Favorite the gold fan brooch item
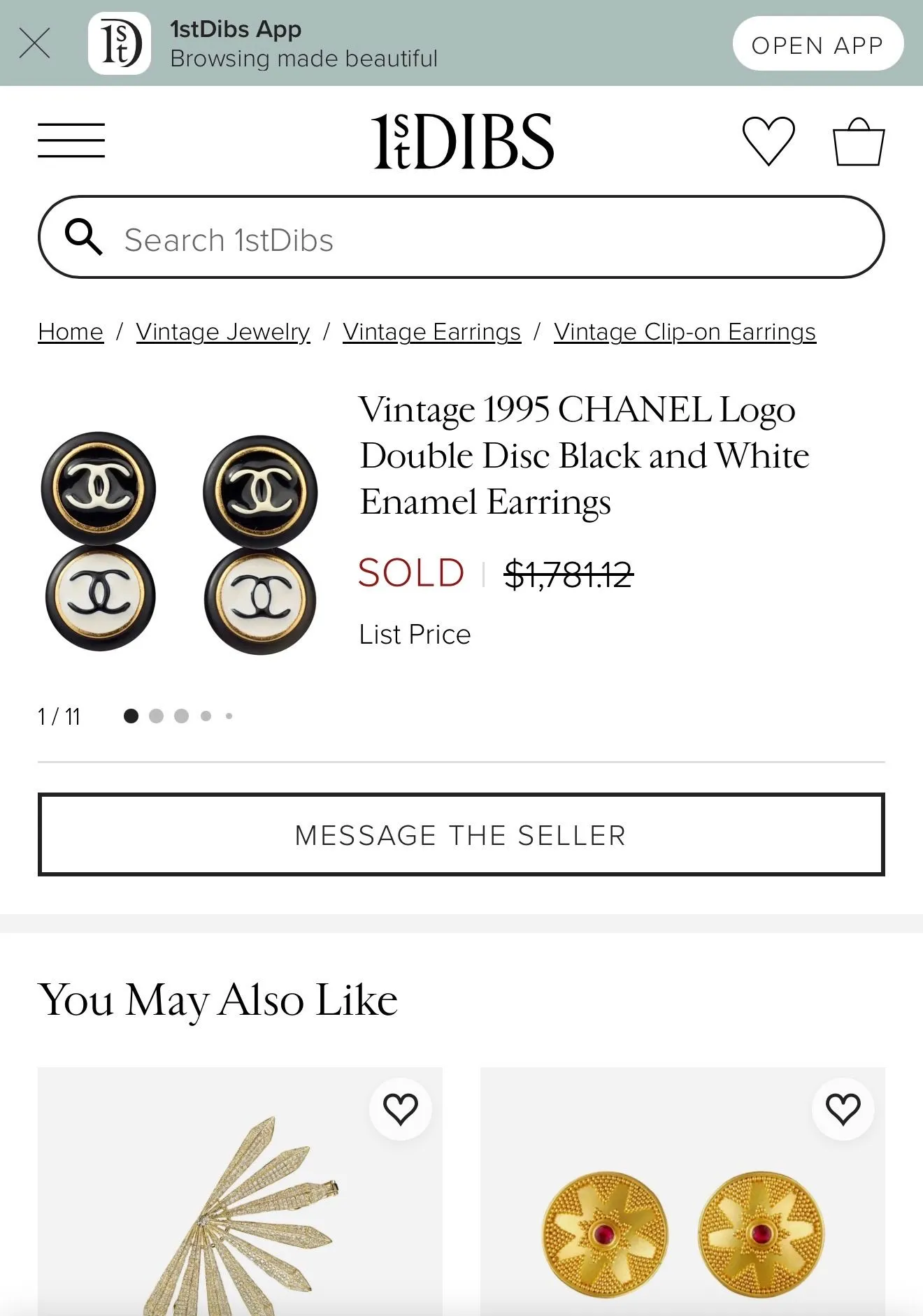 coord(401,1109)
